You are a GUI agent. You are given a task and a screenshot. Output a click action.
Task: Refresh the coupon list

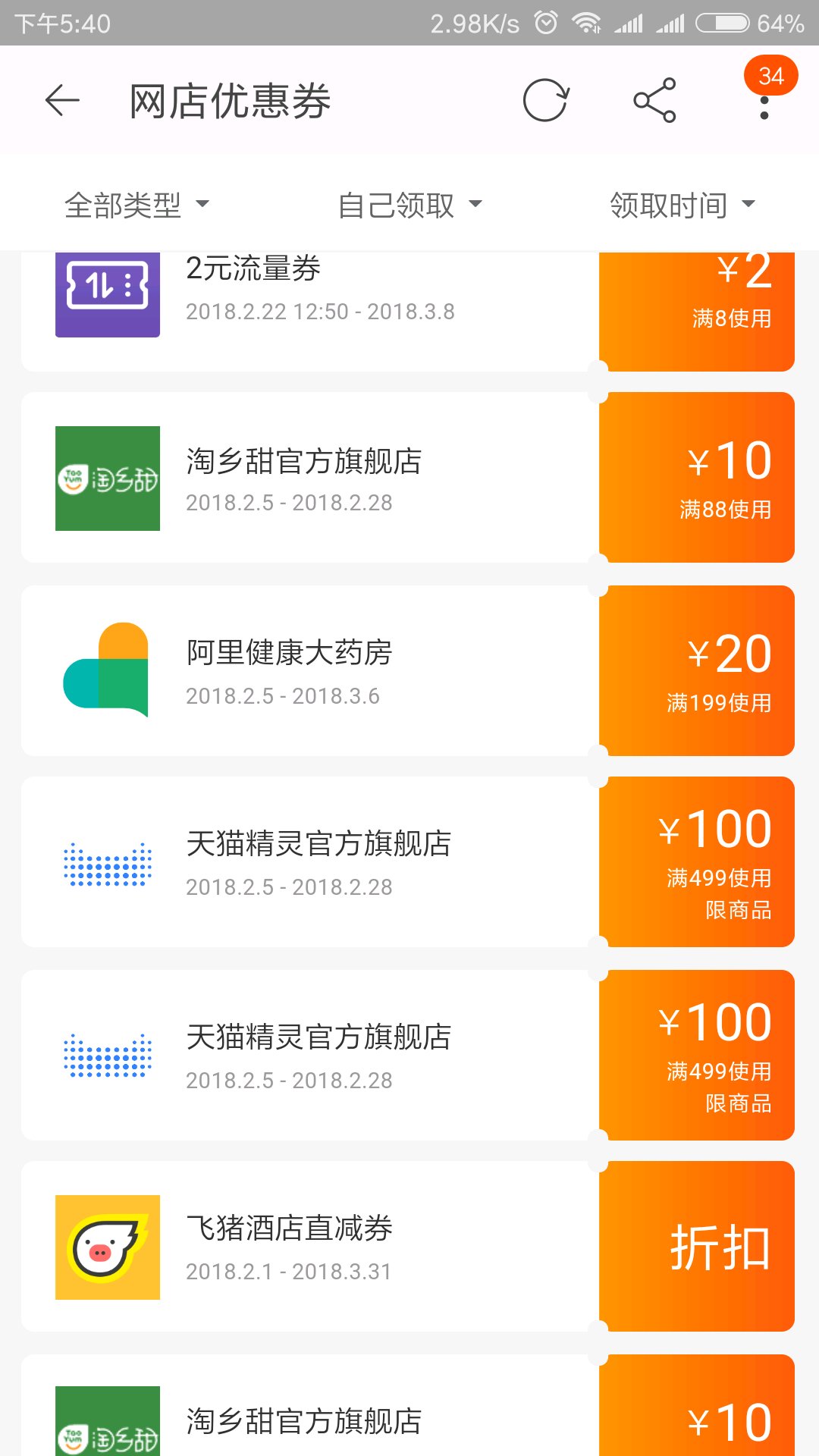pos(546,100)
